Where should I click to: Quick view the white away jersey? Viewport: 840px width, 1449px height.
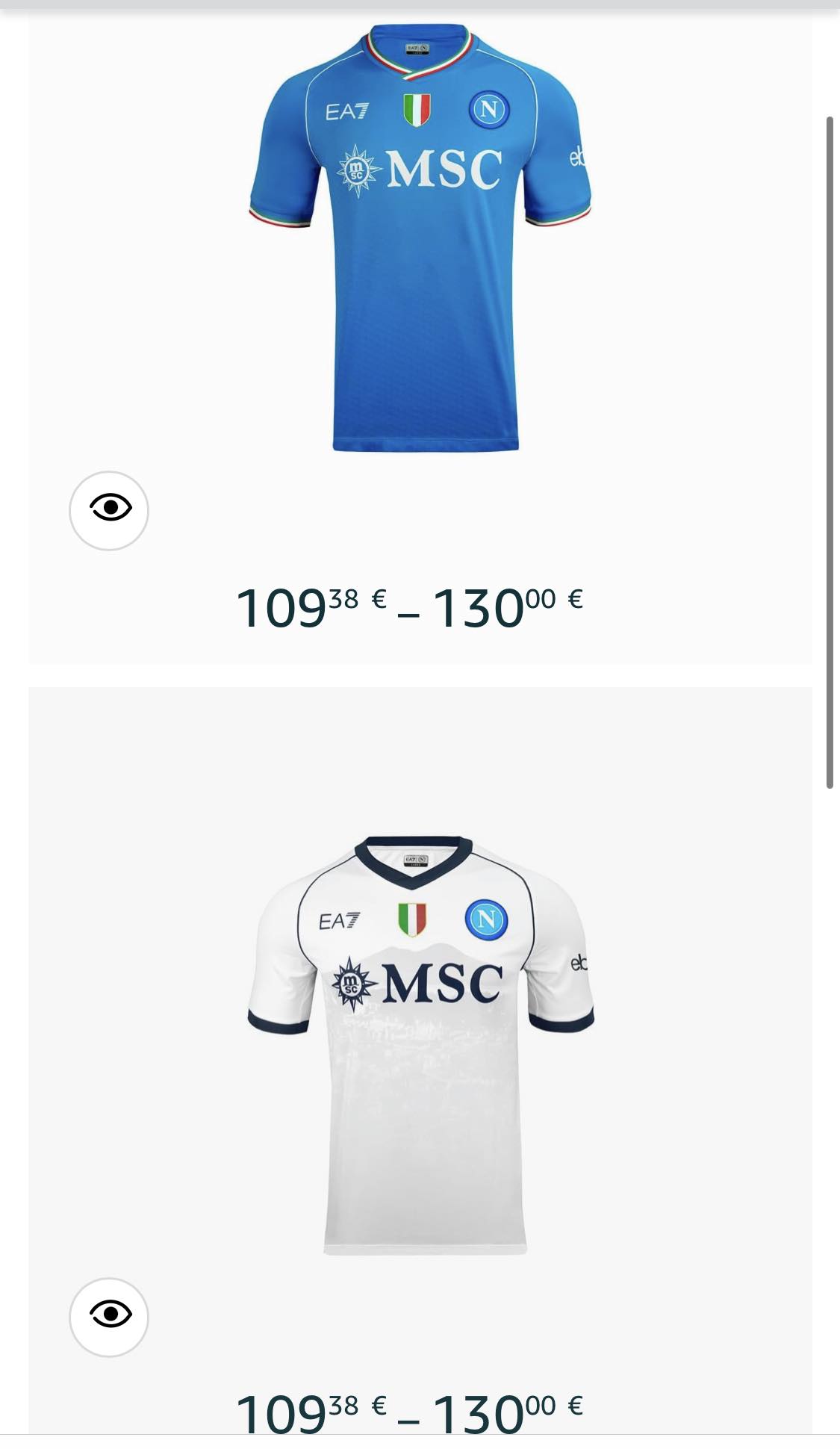click(109, 1318)
